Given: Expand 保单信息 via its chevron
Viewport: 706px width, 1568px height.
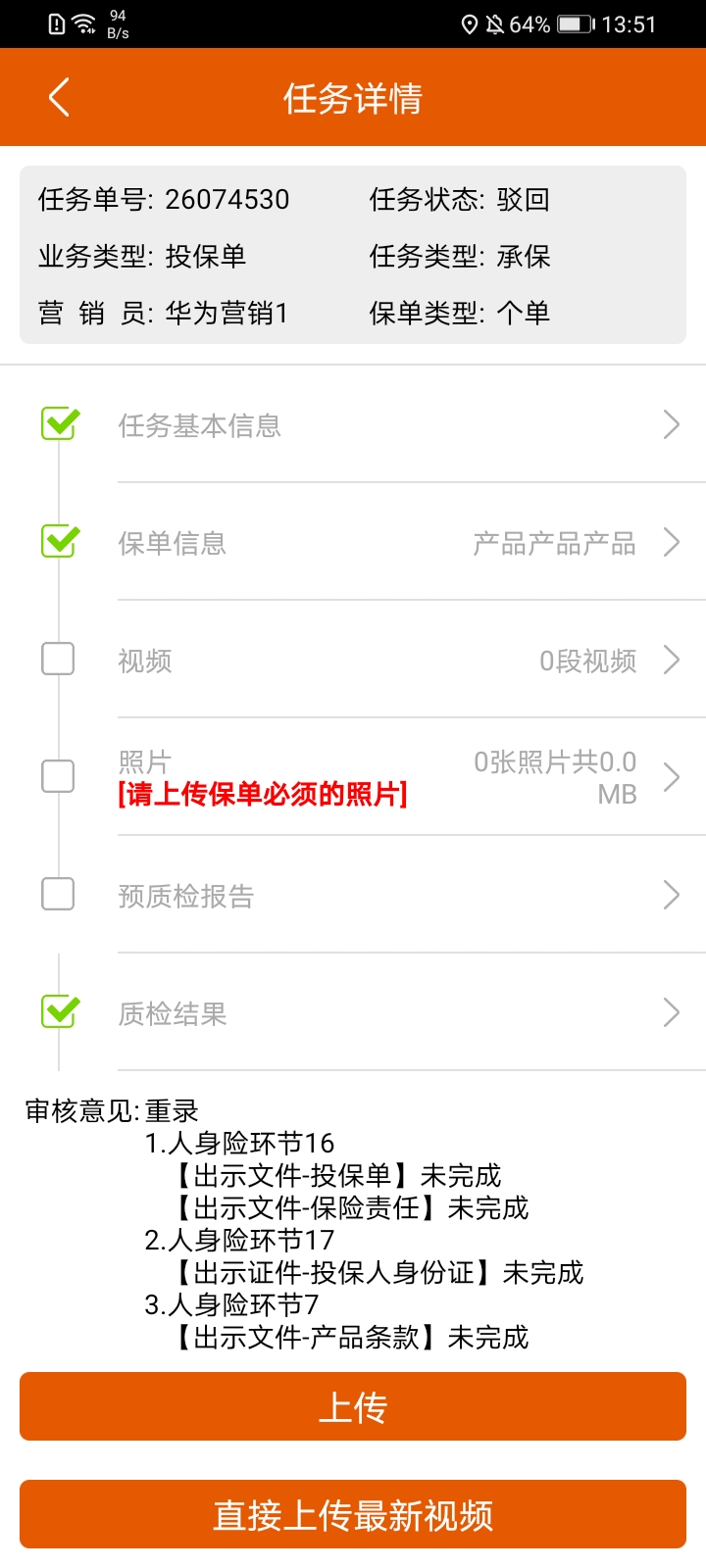Looking at the screenshot, I should [671, 542].
